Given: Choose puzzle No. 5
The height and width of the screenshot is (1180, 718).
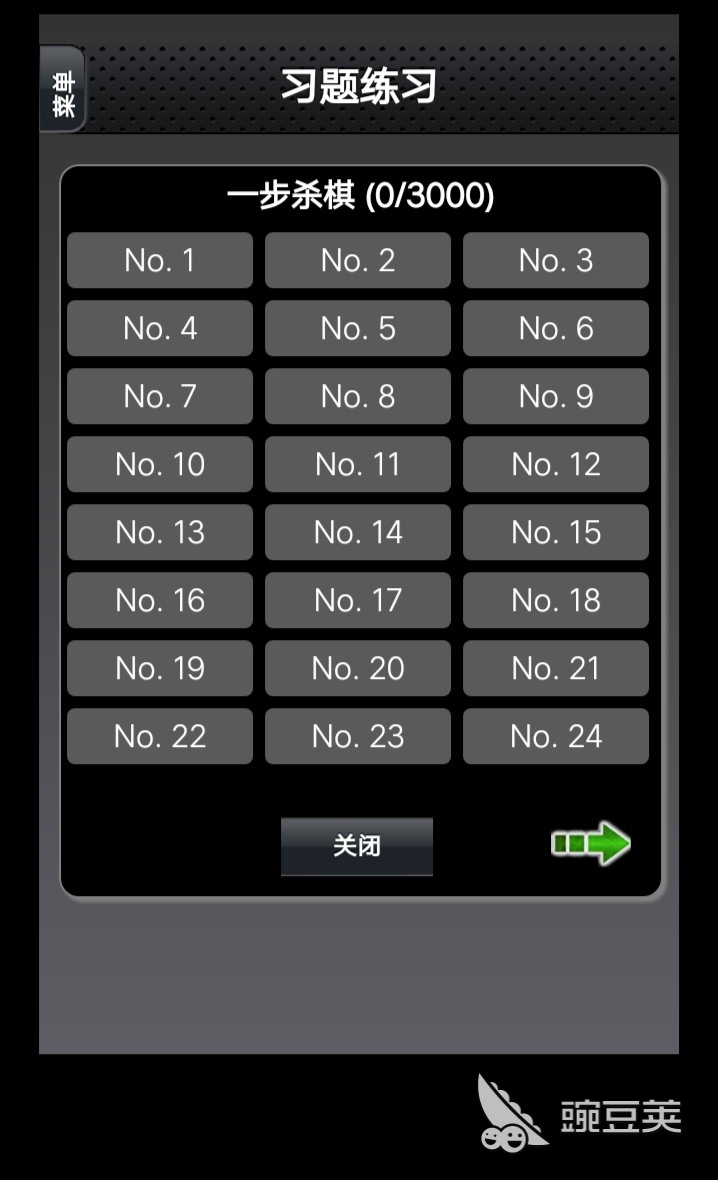Looking at the screenshot, I should (357, 328).
